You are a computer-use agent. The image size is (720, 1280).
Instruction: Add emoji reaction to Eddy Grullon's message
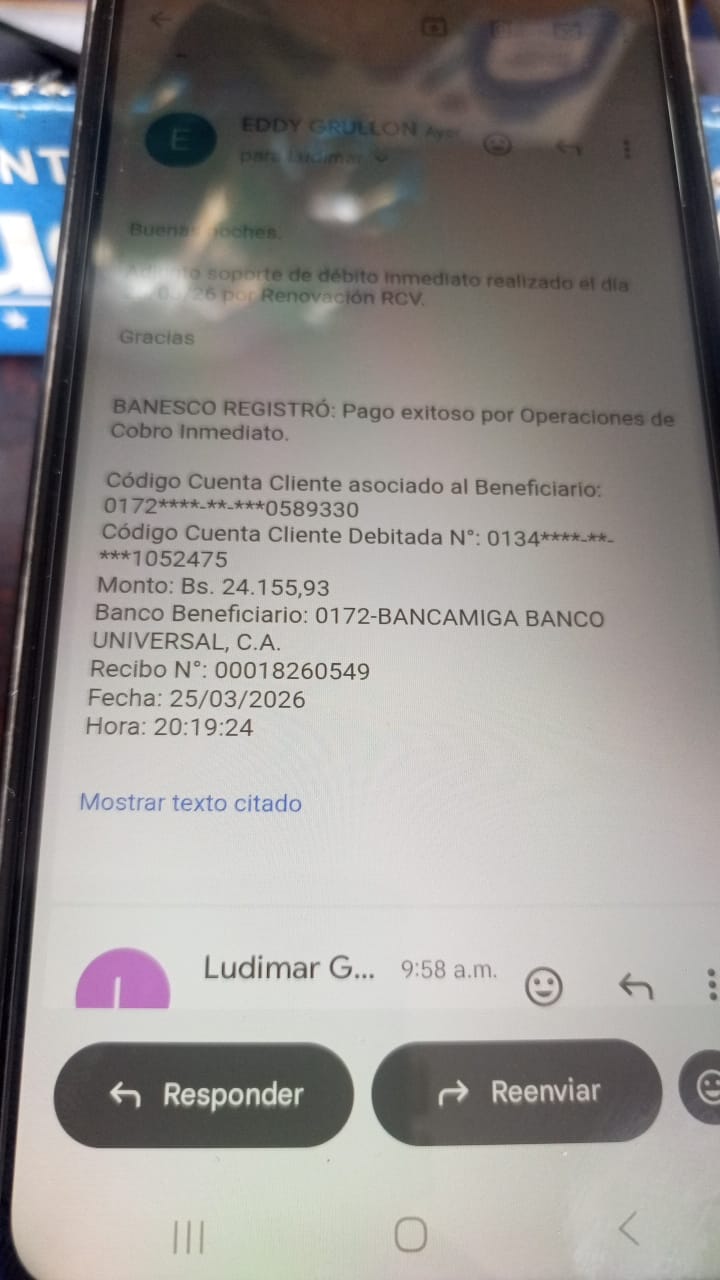coord(497,145)
